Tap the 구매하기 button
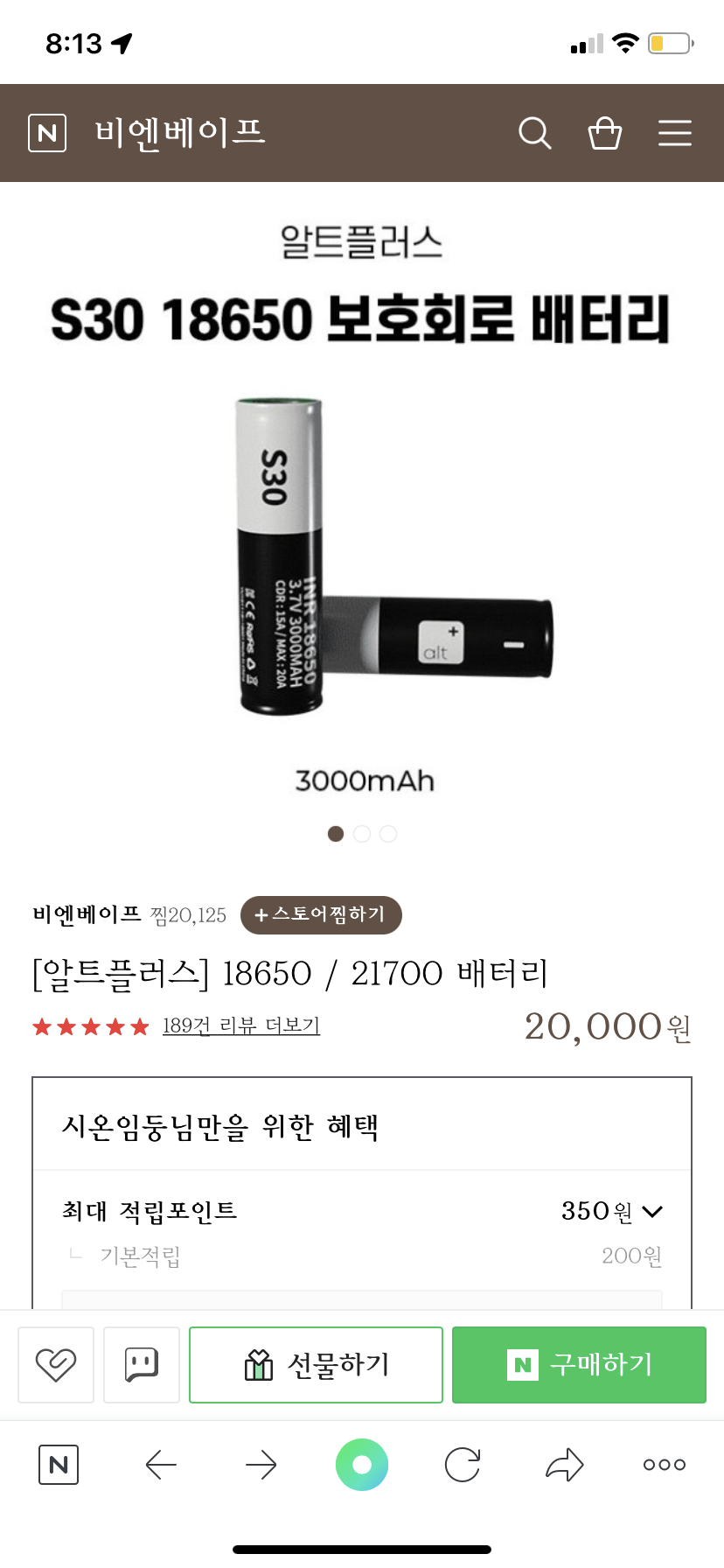The image size is (724, 1568). pyautogui.click(x=579, y=1364)
